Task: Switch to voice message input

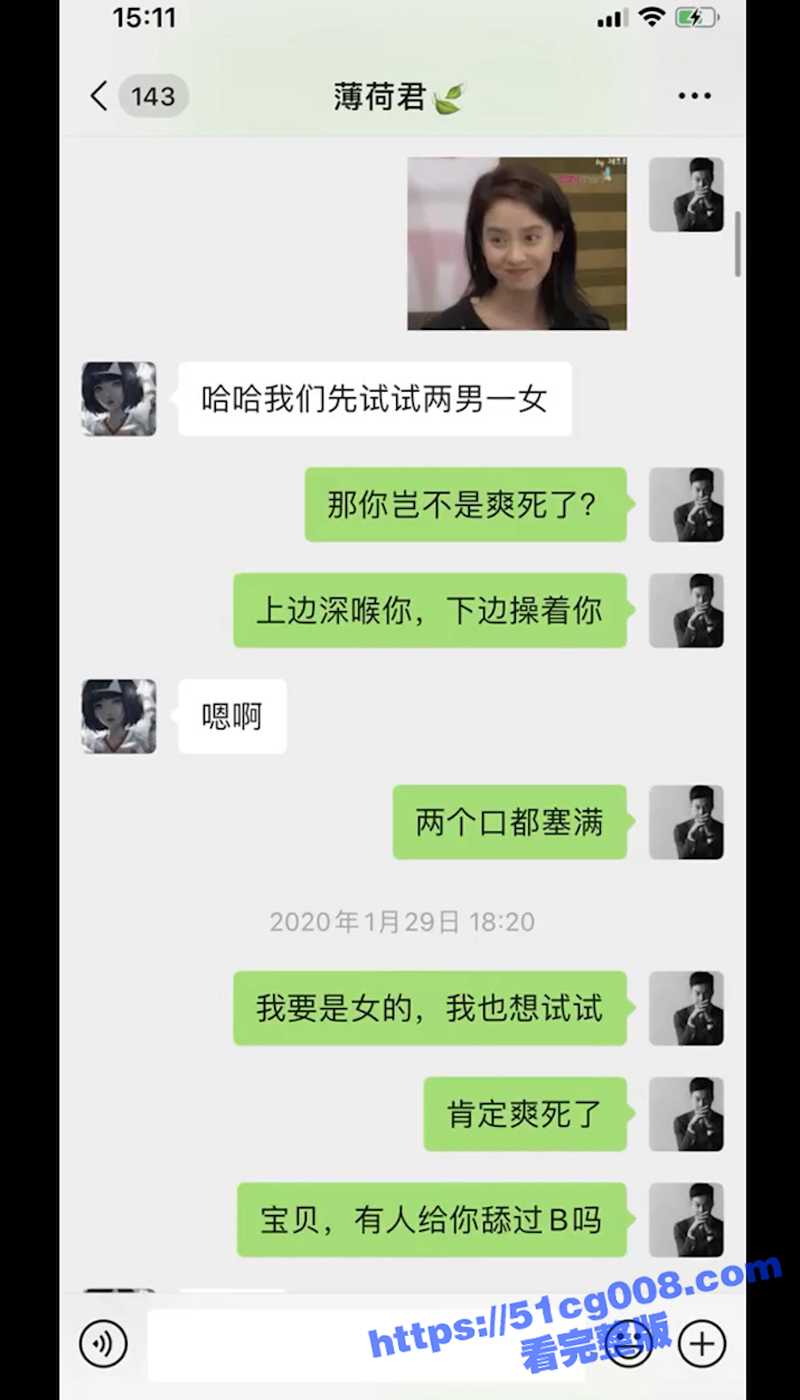Action: pyautogui.click(x=103, y=1343)
